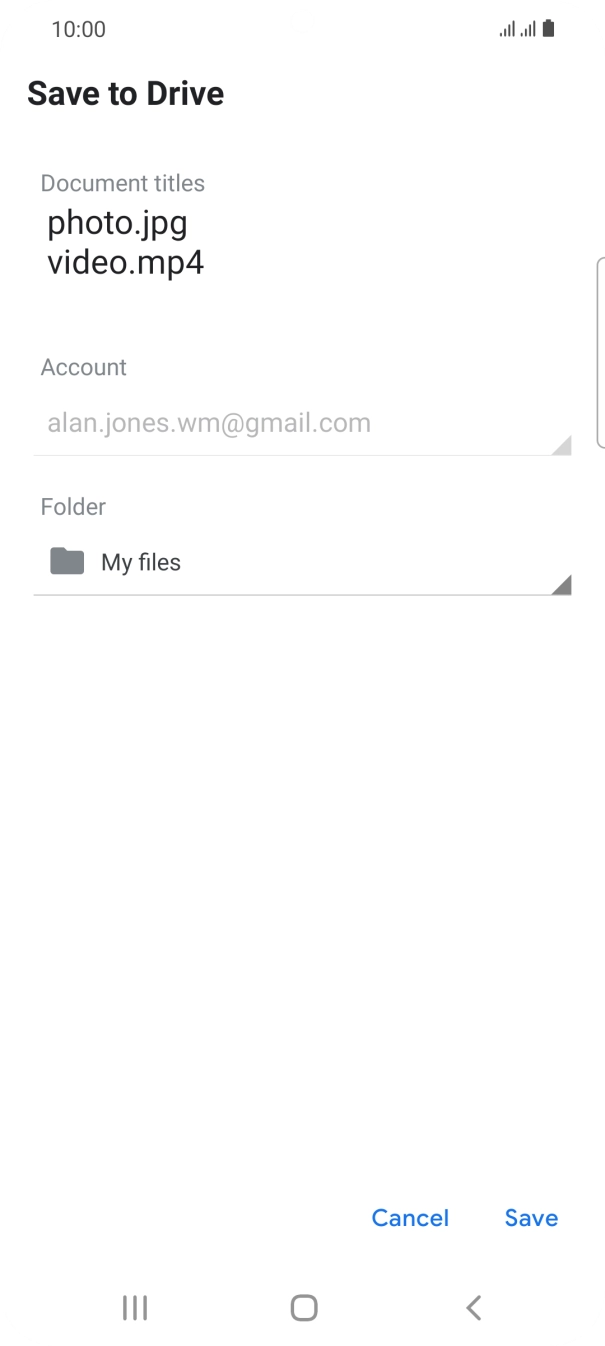Open the recent apps view
This screenshot has width=605, height=1346.
[x=134, y=1307]
